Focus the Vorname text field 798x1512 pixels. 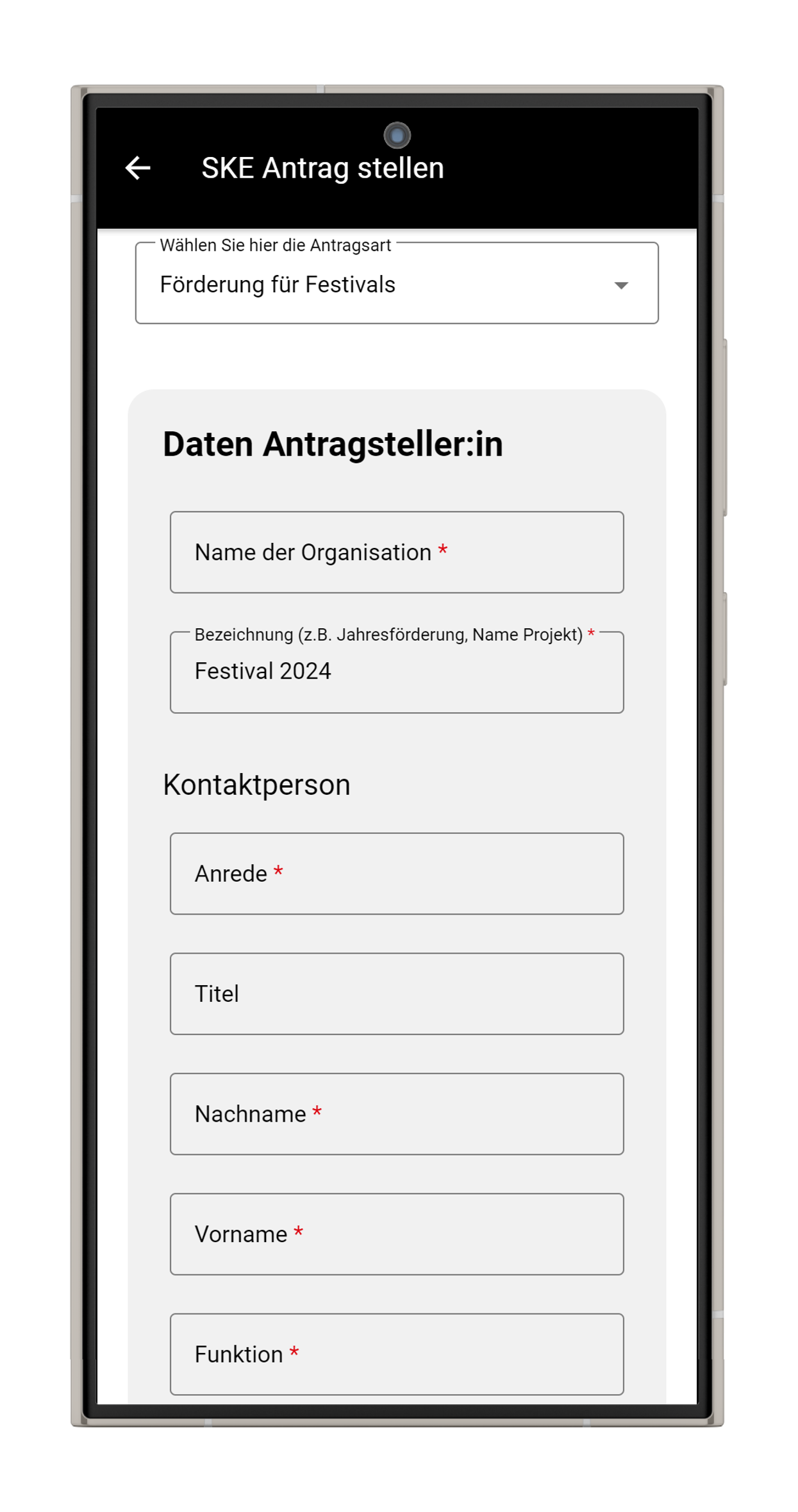click(x=396, y=1234)
